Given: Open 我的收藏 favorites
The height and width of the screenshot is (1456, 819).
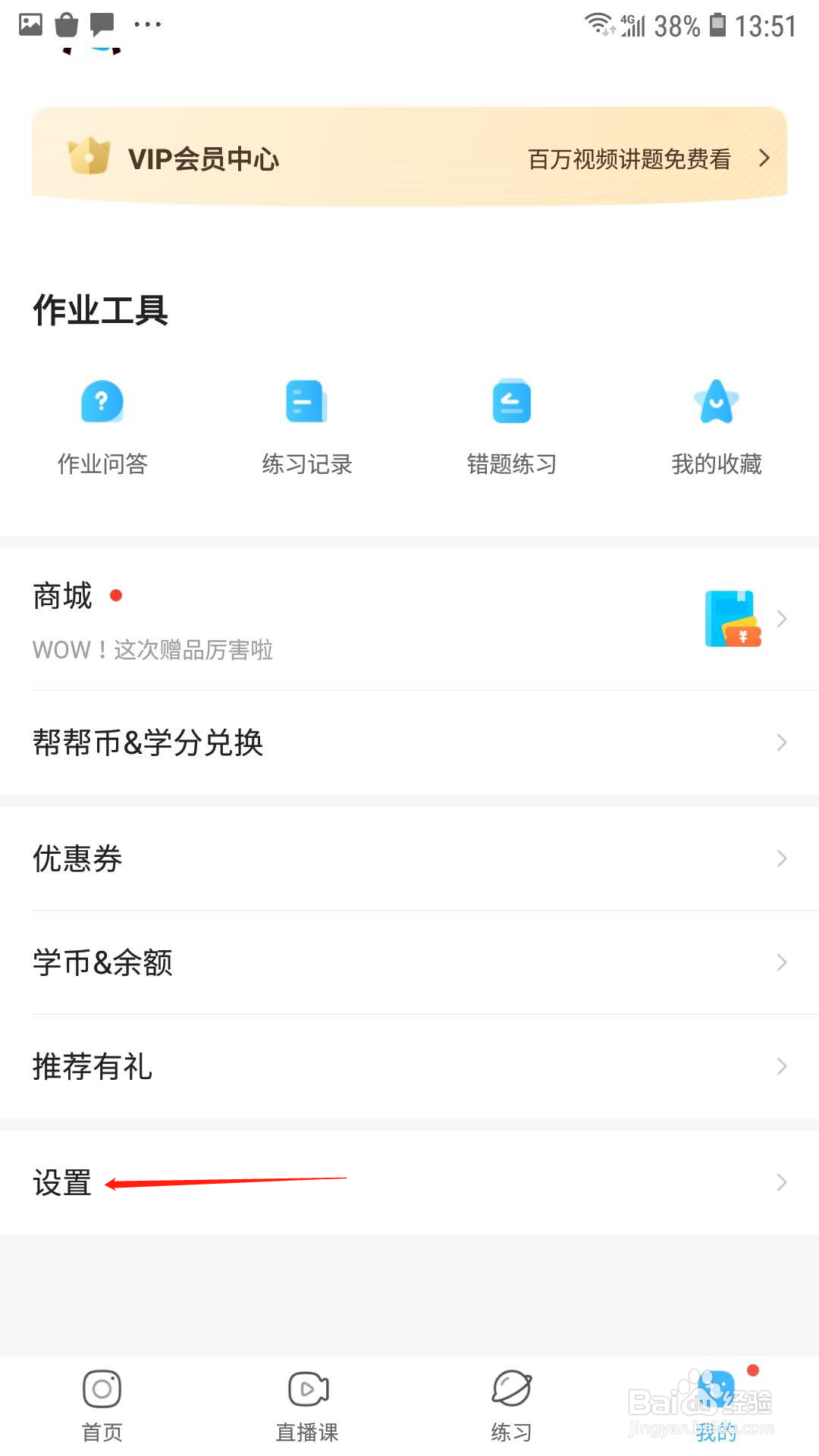Looking at the screenshot, I should pyautogui.click(x=717, y=426).
